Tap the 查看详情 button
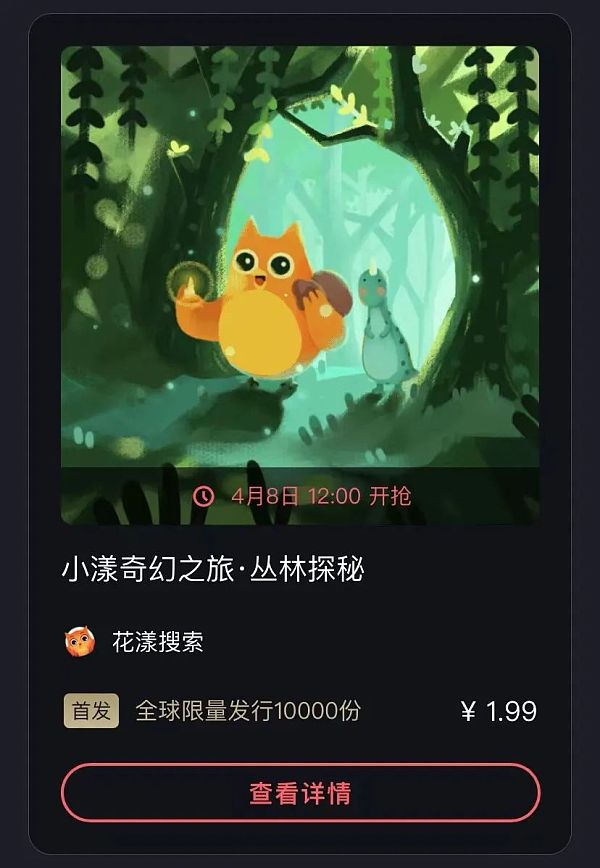Screen dimensions: 600x868 pos(300,793)
